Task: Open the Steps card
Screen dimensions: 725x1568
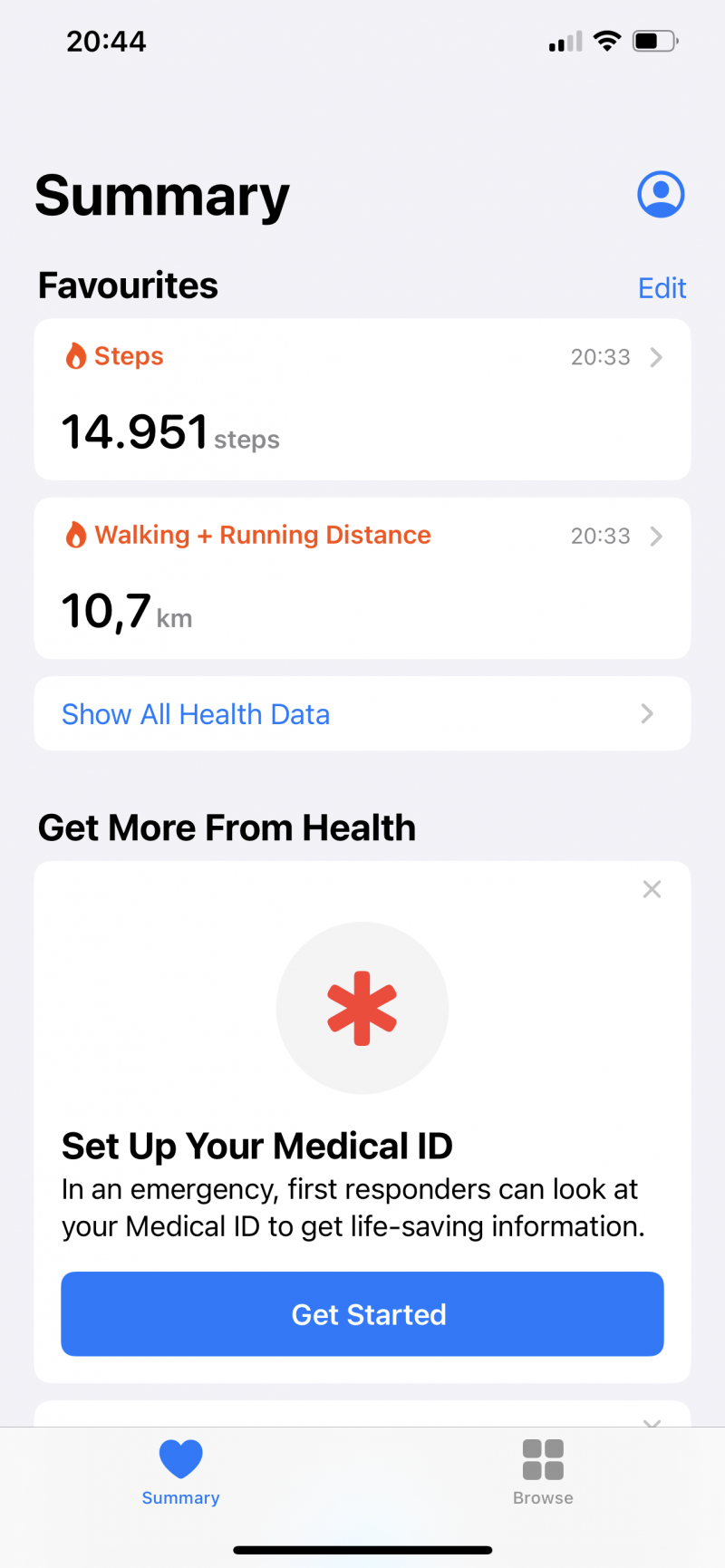Action: [x=362, y=399]
